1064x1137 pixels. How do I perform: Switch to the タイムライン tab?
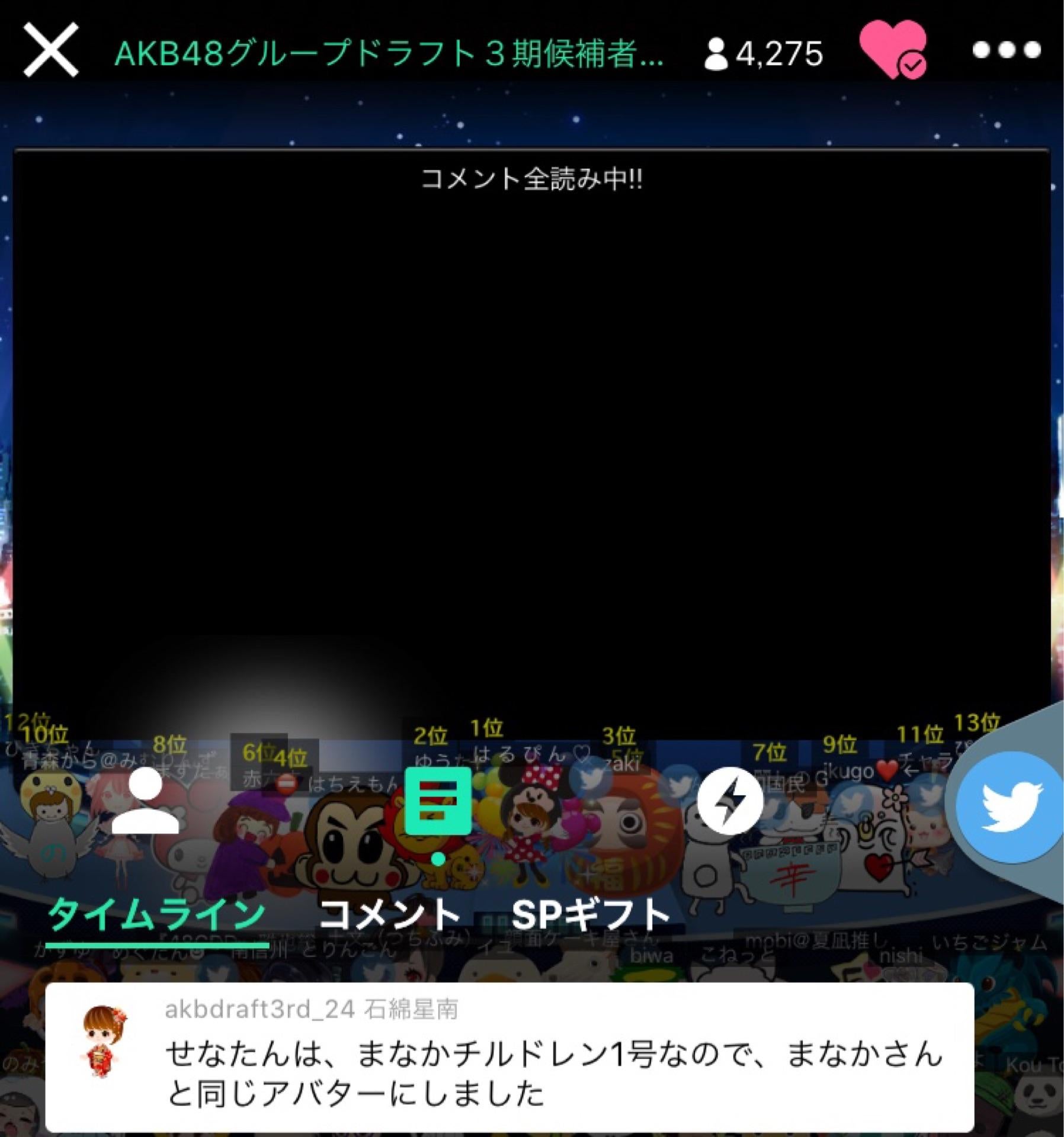(157, 914)
